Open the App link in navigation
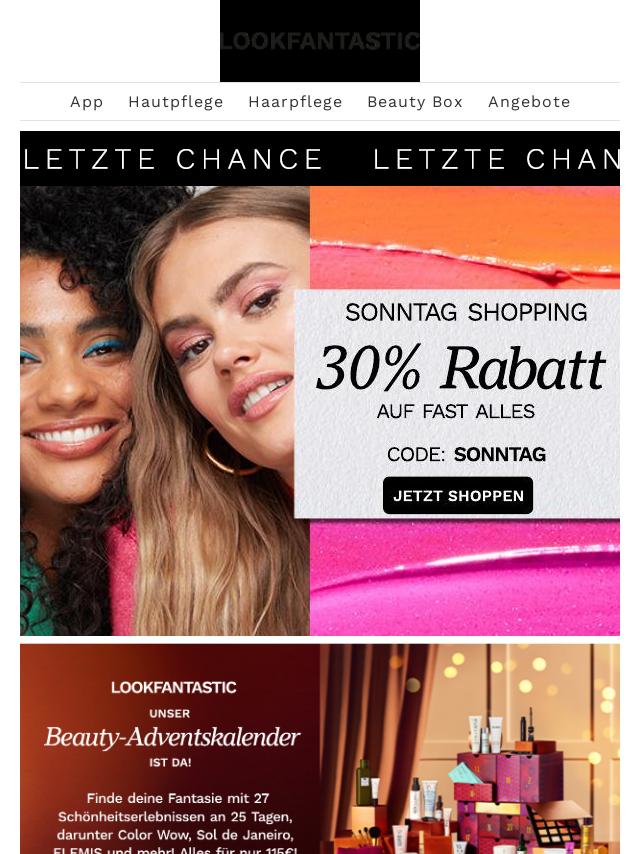640x854 pixels. click(87, 102)
